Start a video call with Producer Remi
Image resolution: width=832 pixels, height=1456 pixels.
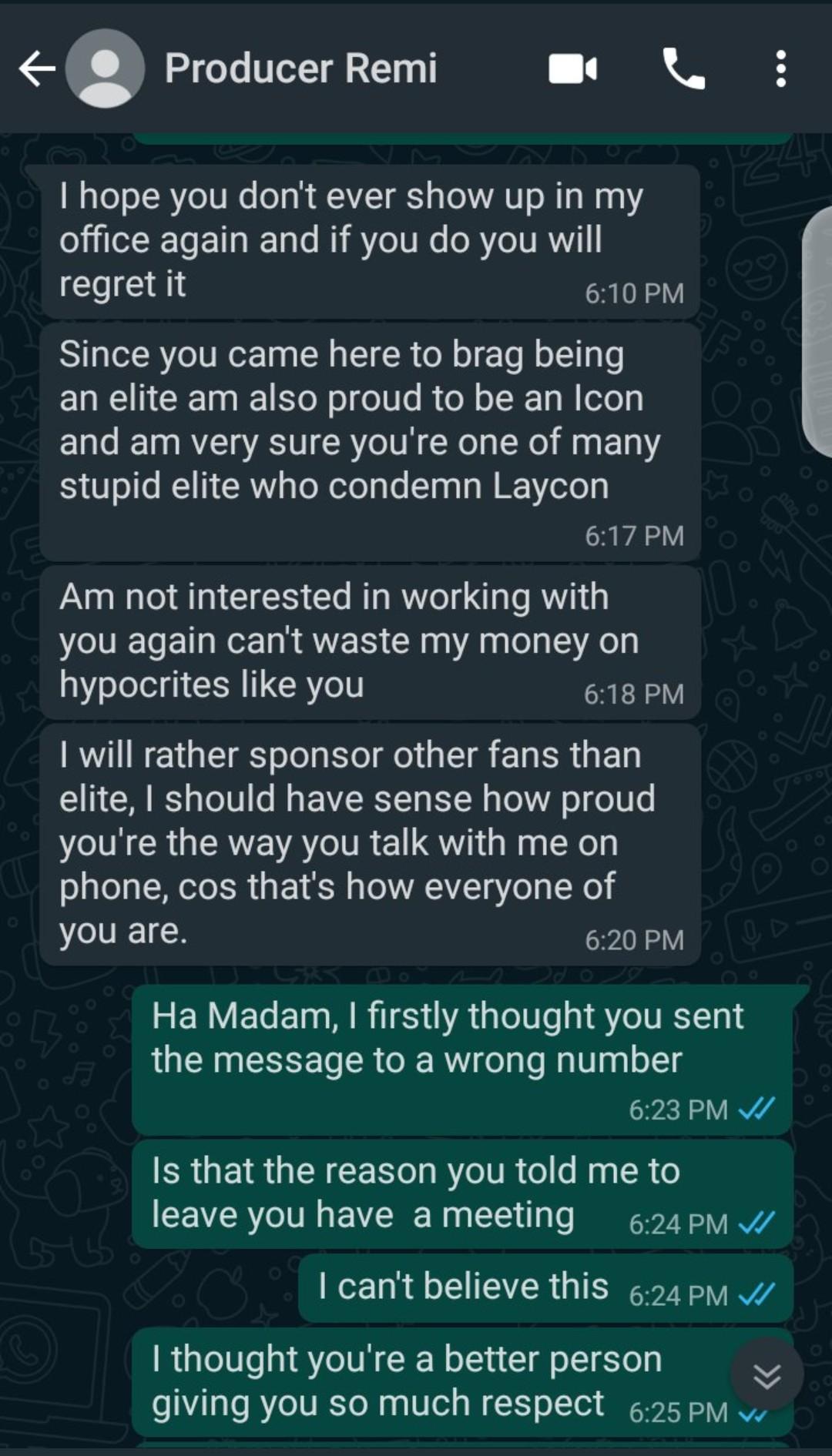pos(572,69)
